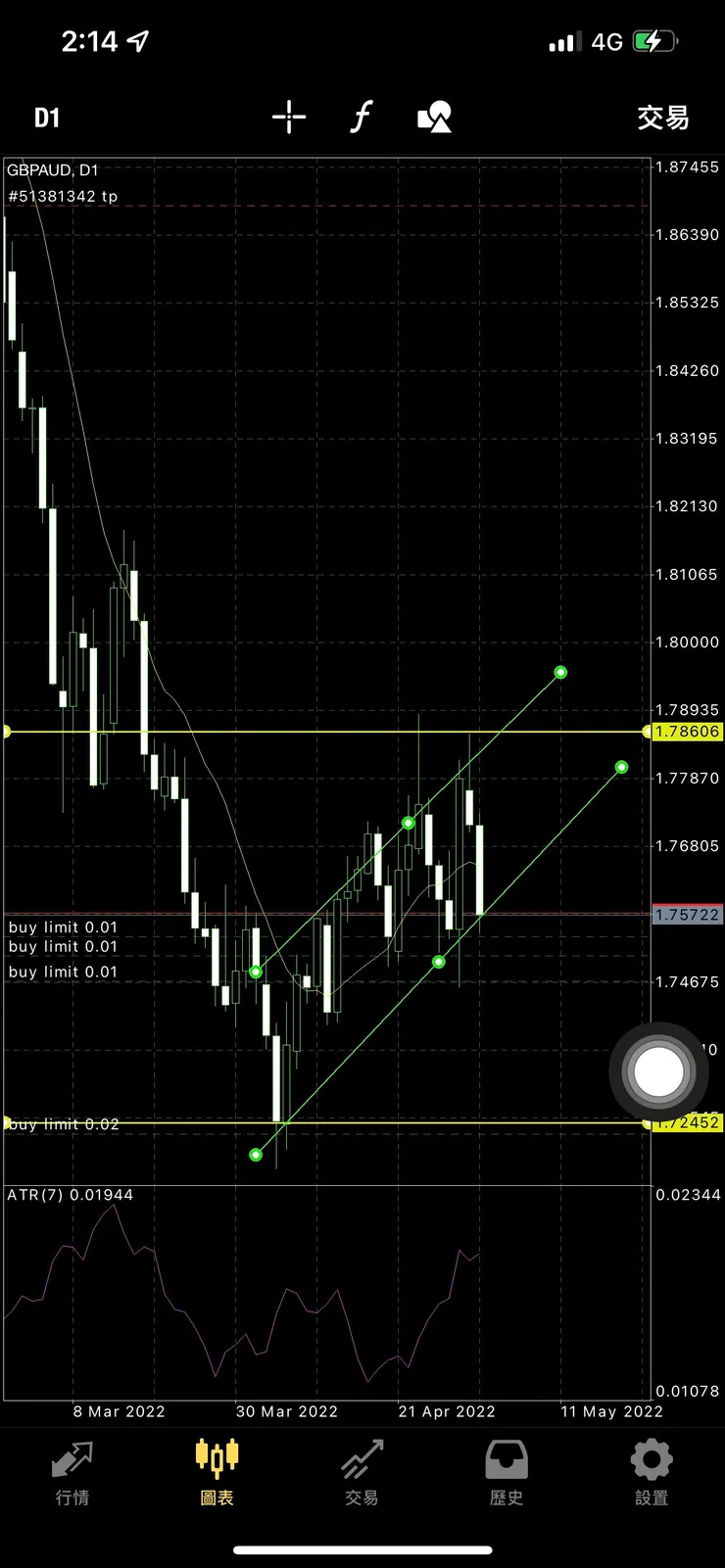This screenshot has height=1568, width=725.
Task: Activate the crosshair tool
Action: (x=289, y=118)
